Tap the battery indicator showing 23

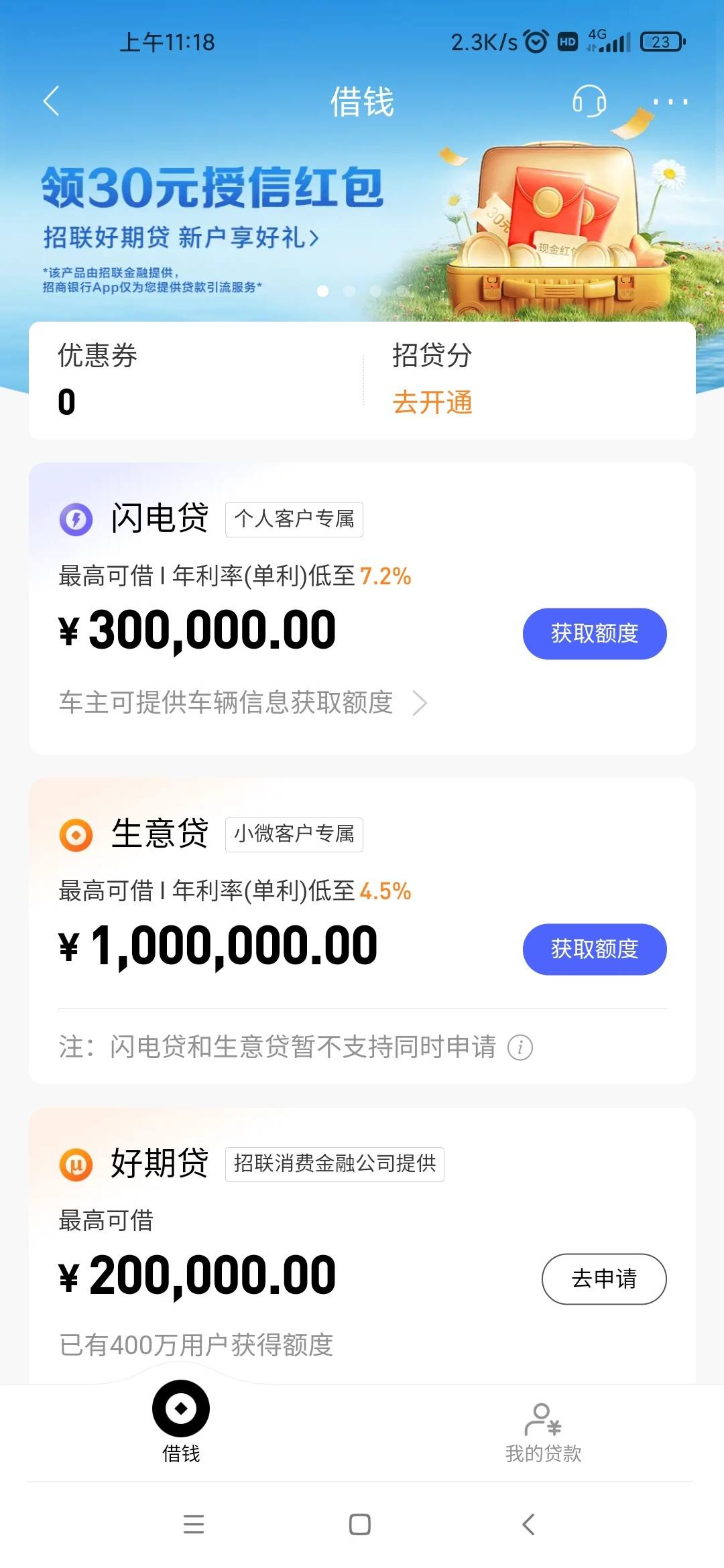[660, 42]
